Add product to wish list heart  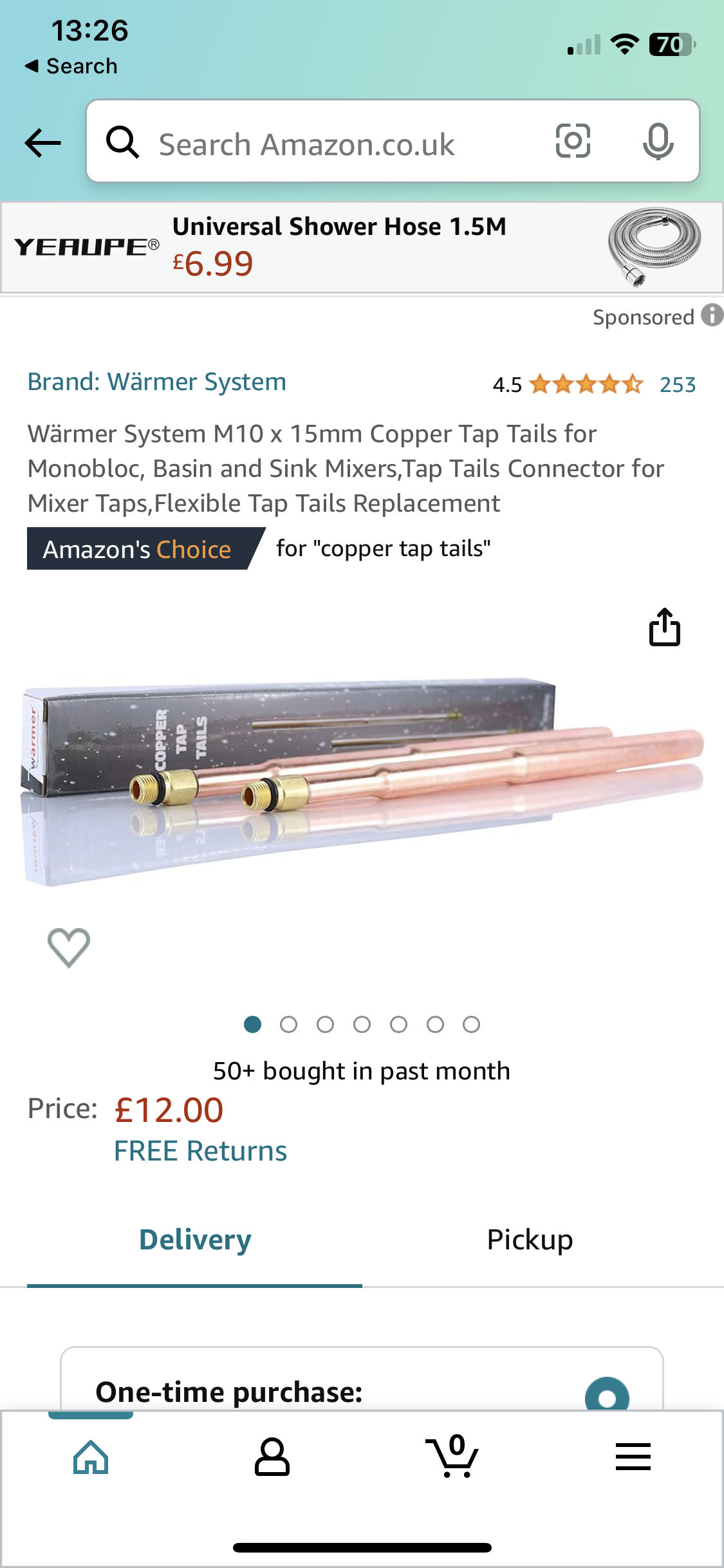coord(69,947)
